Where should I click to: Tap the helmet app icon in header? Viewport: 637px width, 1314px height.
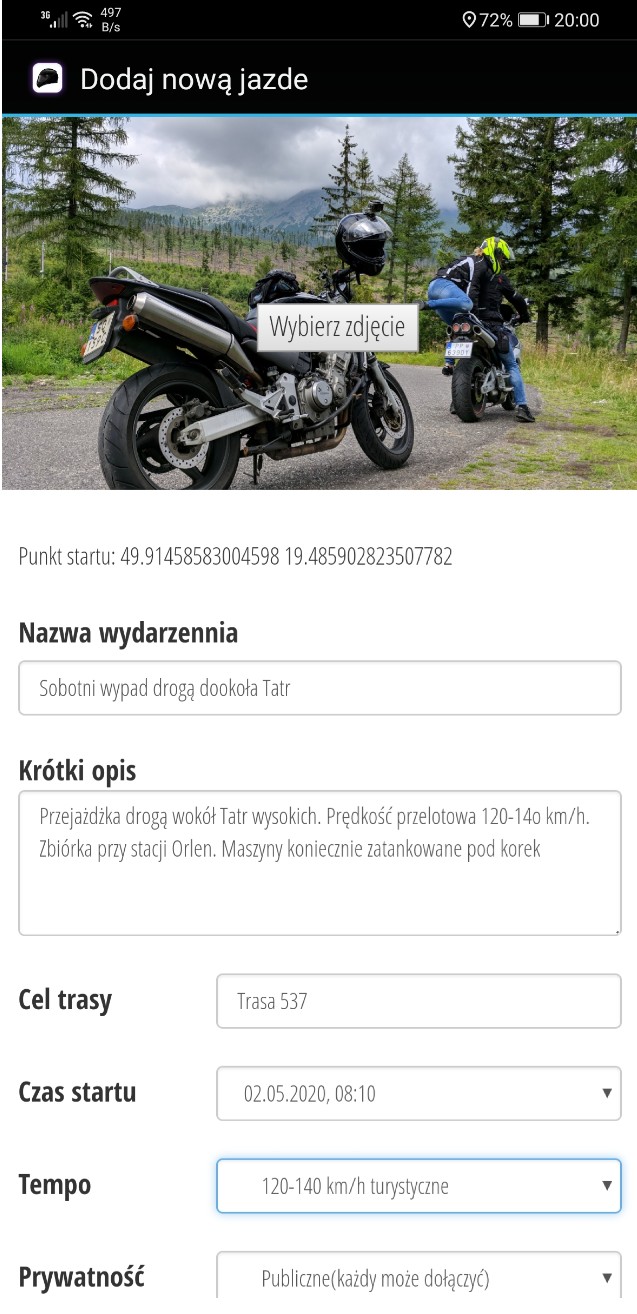[47, 78]
